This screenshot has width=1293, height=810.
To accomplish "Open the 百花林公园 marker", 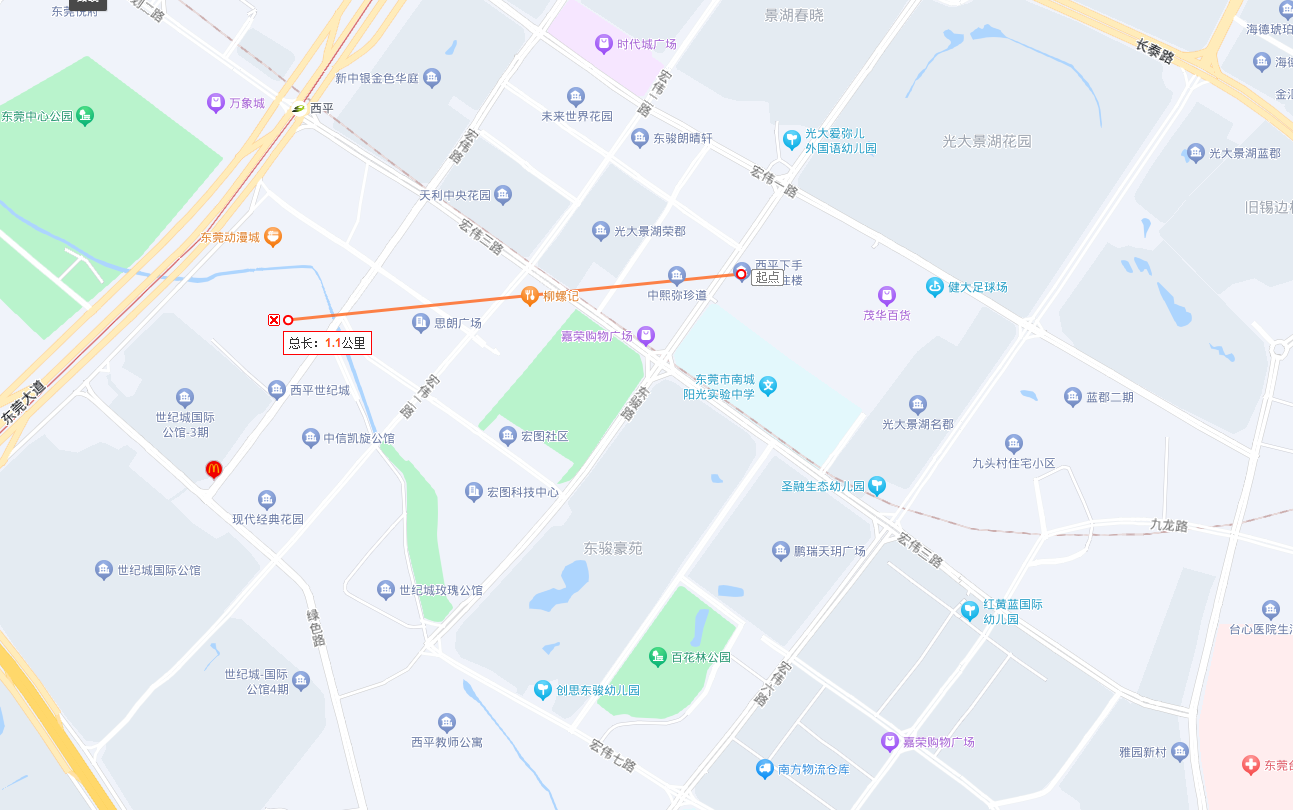I will point(658,657).
